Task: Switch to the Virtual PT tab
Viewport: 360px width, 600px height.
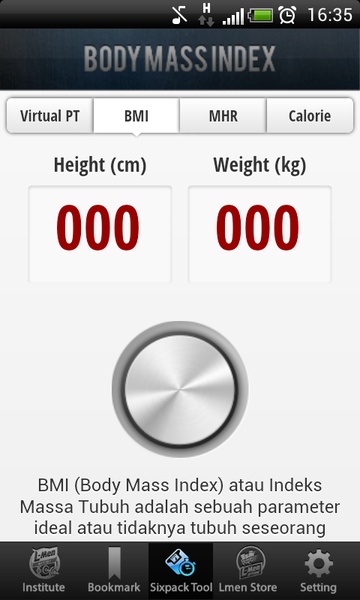Action: pyautogui.click(x=50, y=116)
